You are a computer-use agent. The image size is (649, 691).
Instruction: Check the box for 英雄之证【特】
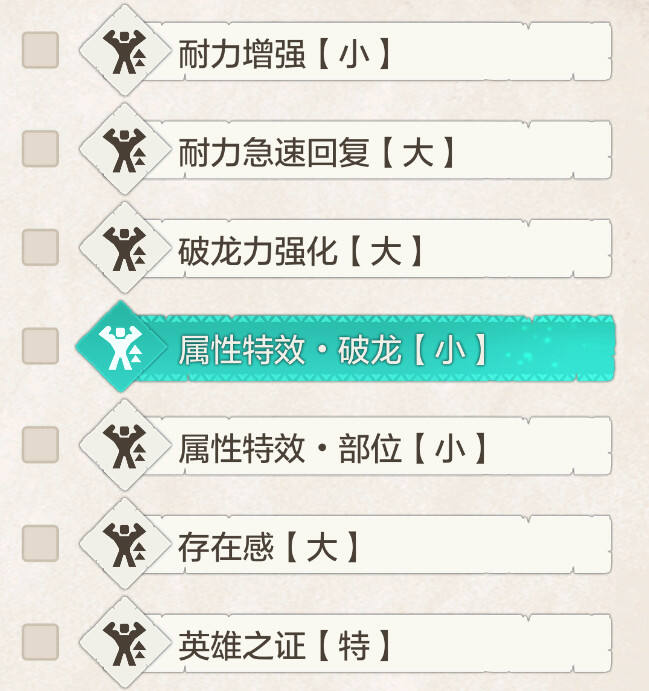[x=40, y=642]
